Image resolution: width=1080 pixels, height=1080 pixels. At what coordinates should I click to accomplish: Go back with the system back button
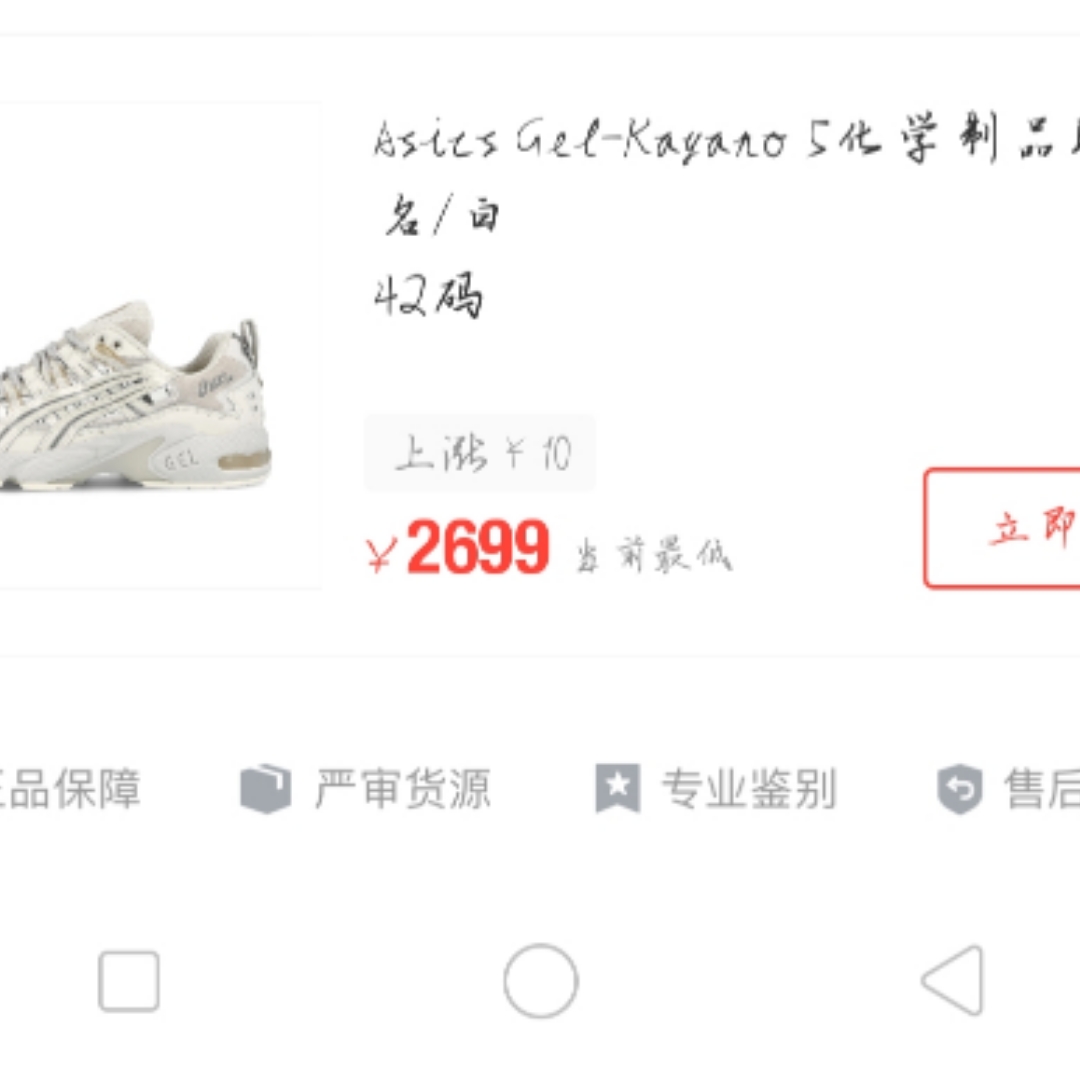click(952, 981)
